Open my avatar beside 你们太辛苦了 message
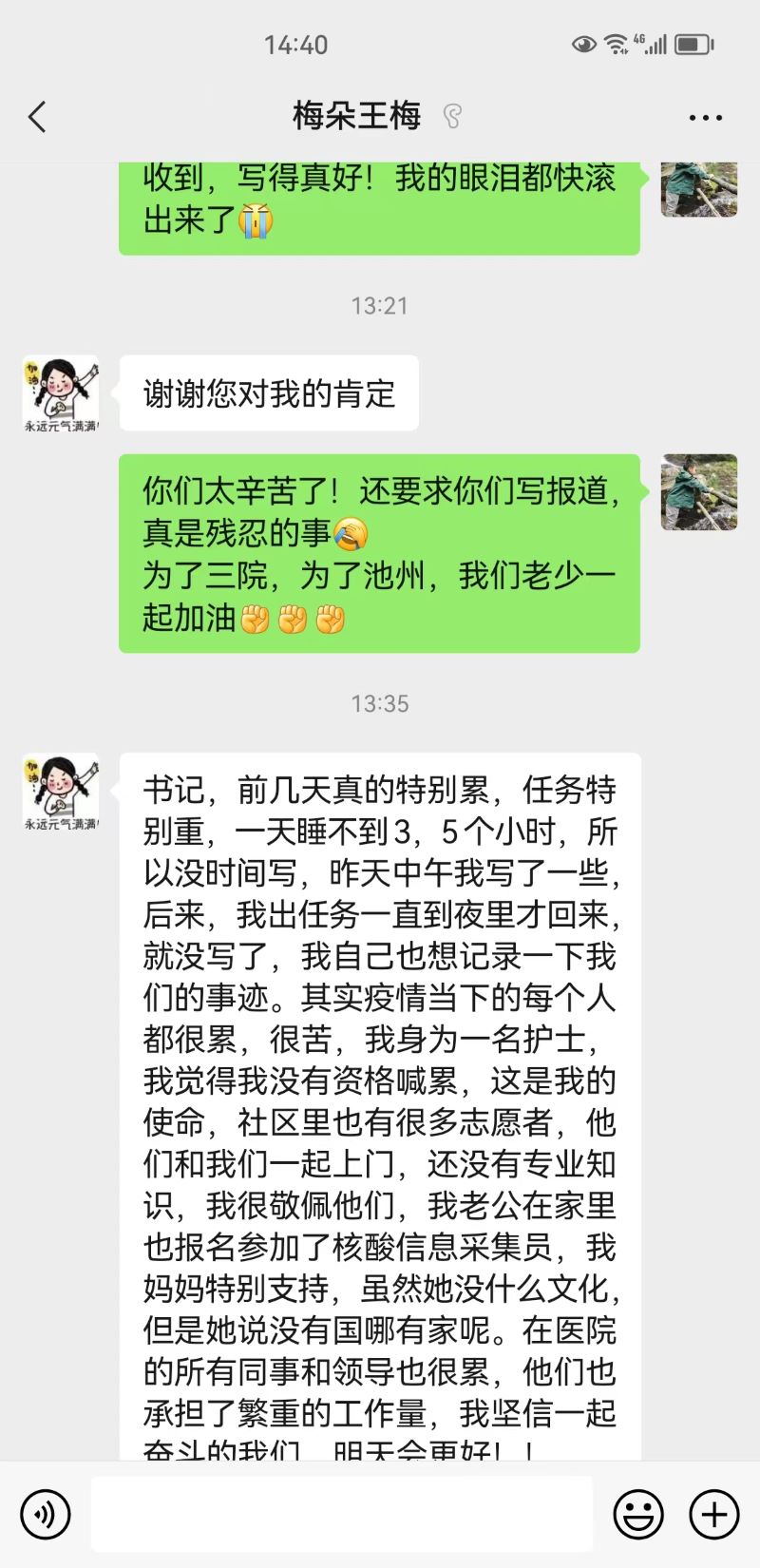Screen dimensions: 760x1568 [699, 492]
